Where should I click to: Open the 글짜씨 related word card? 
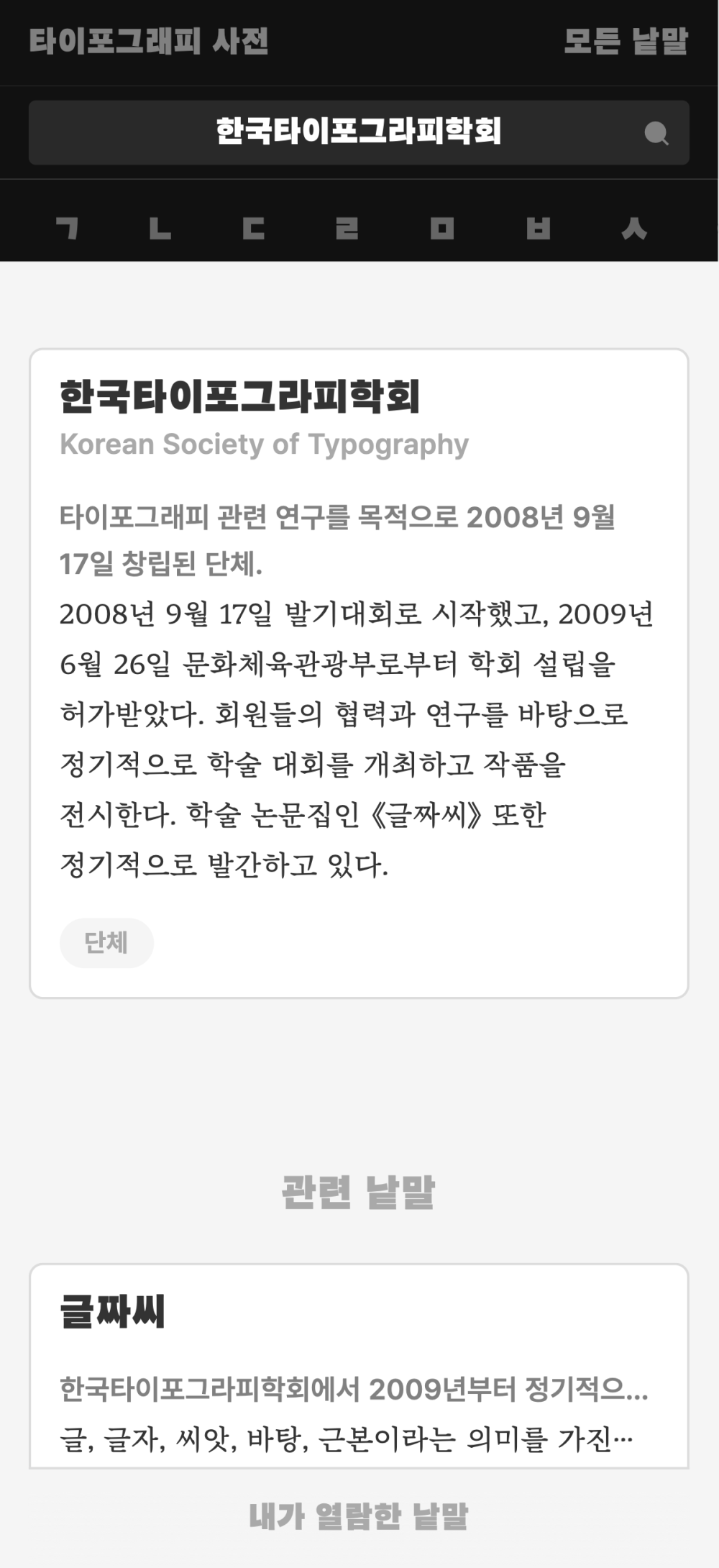tap(359, 1367)
